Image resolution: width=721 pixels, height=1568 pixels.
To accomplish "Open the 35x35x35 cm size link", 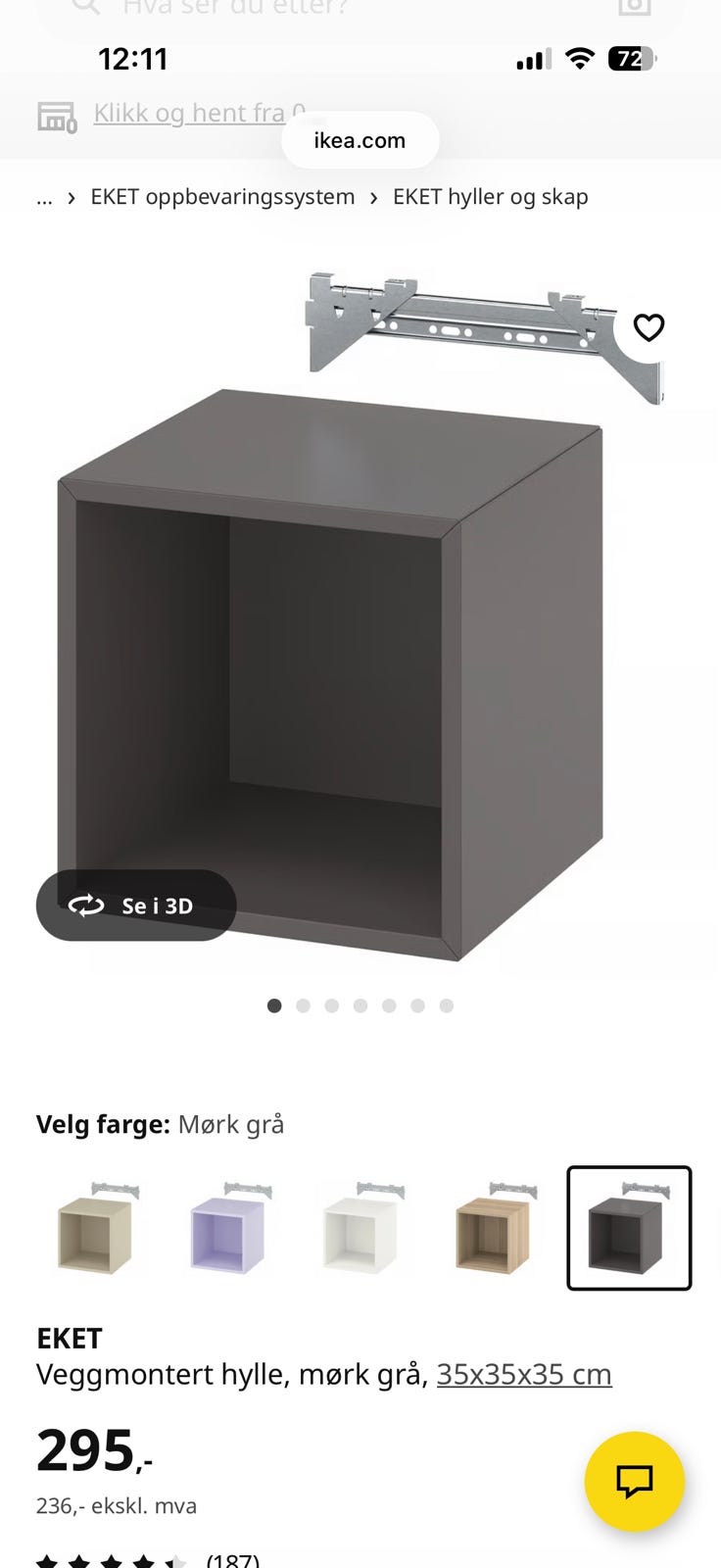I will point(524,1375).
